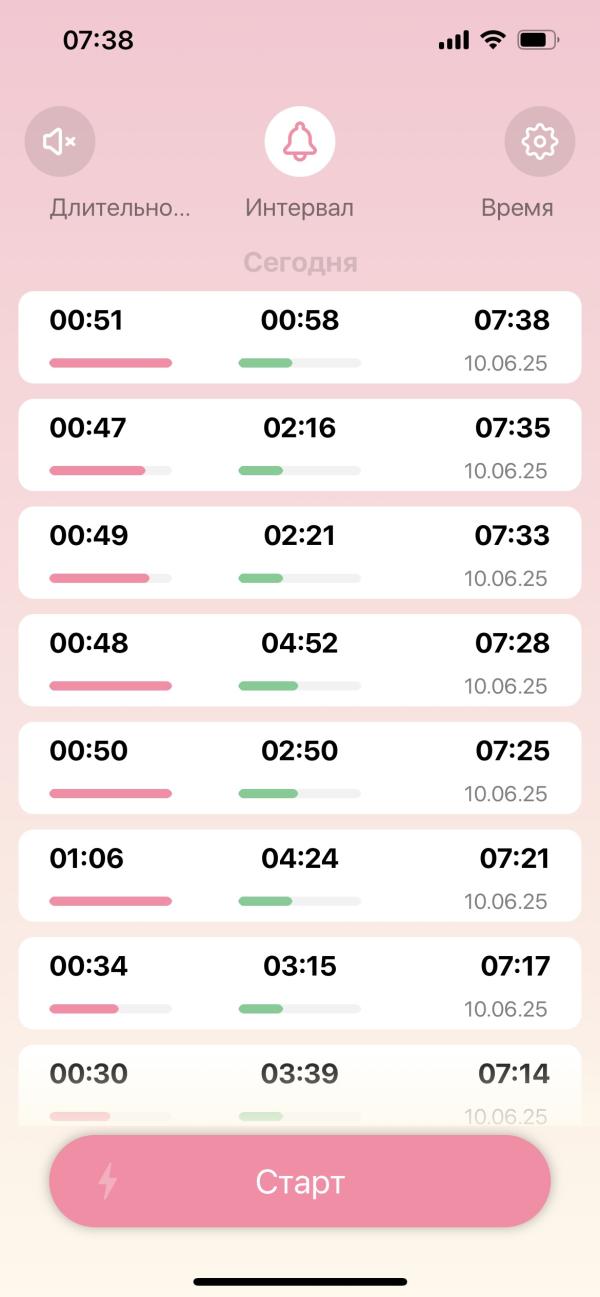Tap the muted speaker sound icon

click(x=60, y=142)
